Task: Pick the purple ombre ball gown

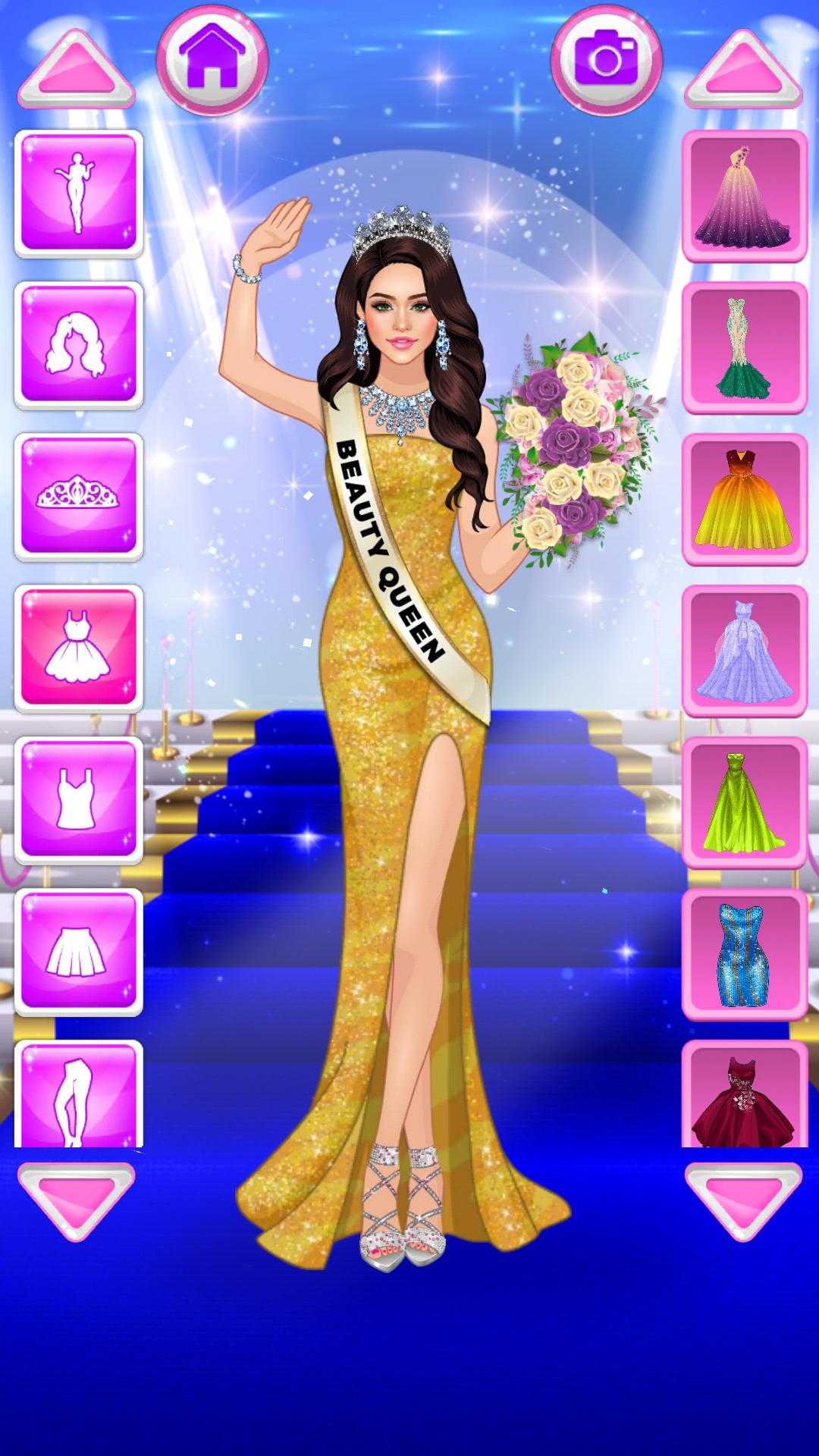Action: pos(745,196)
